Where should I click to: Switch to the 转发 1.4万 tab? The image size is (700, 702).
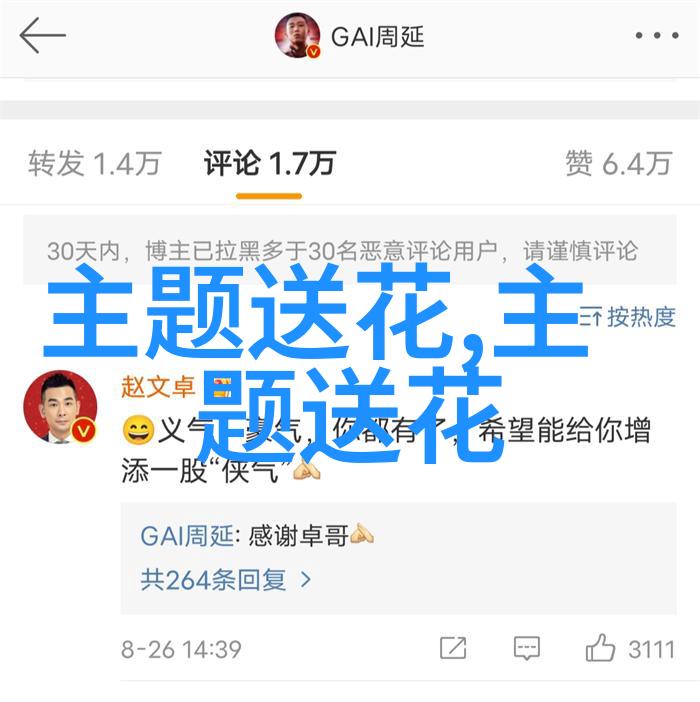94,163
